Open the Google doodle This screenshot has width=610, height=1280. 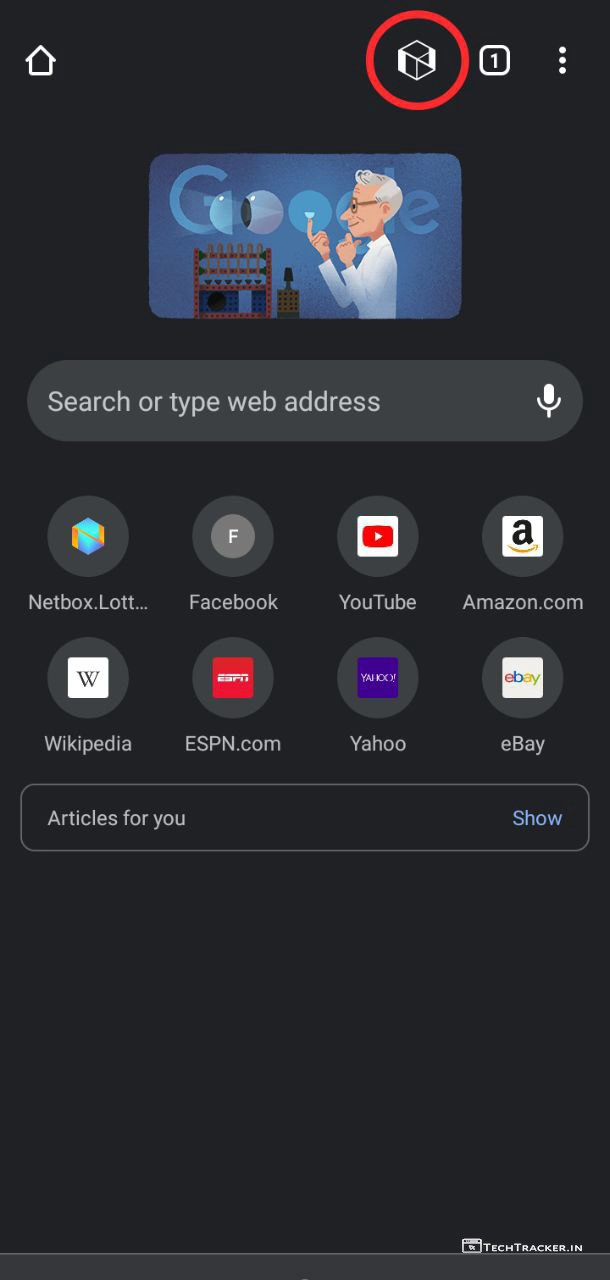305,236
